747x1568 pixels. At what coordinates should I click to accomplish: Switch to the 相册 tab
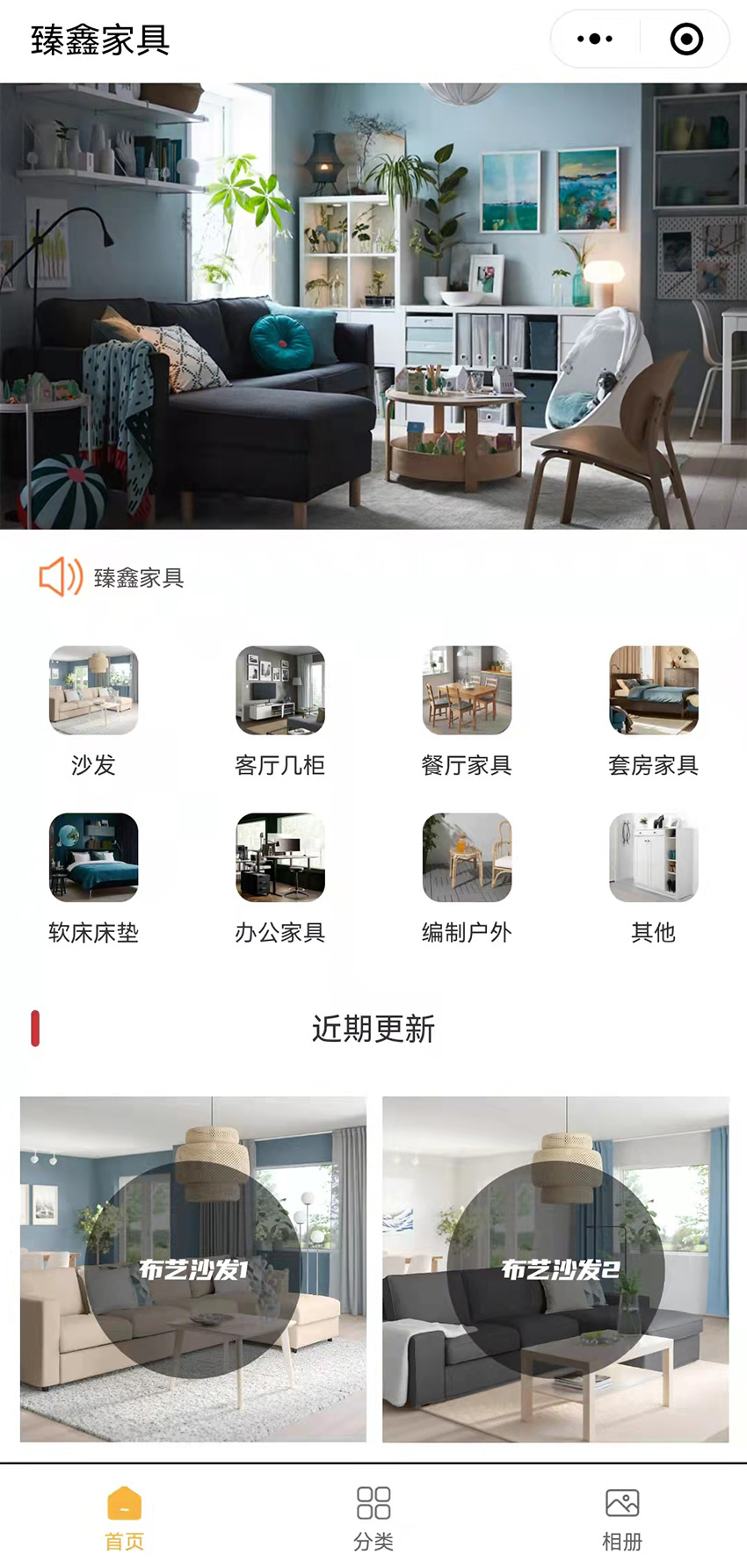(622, 1517)
